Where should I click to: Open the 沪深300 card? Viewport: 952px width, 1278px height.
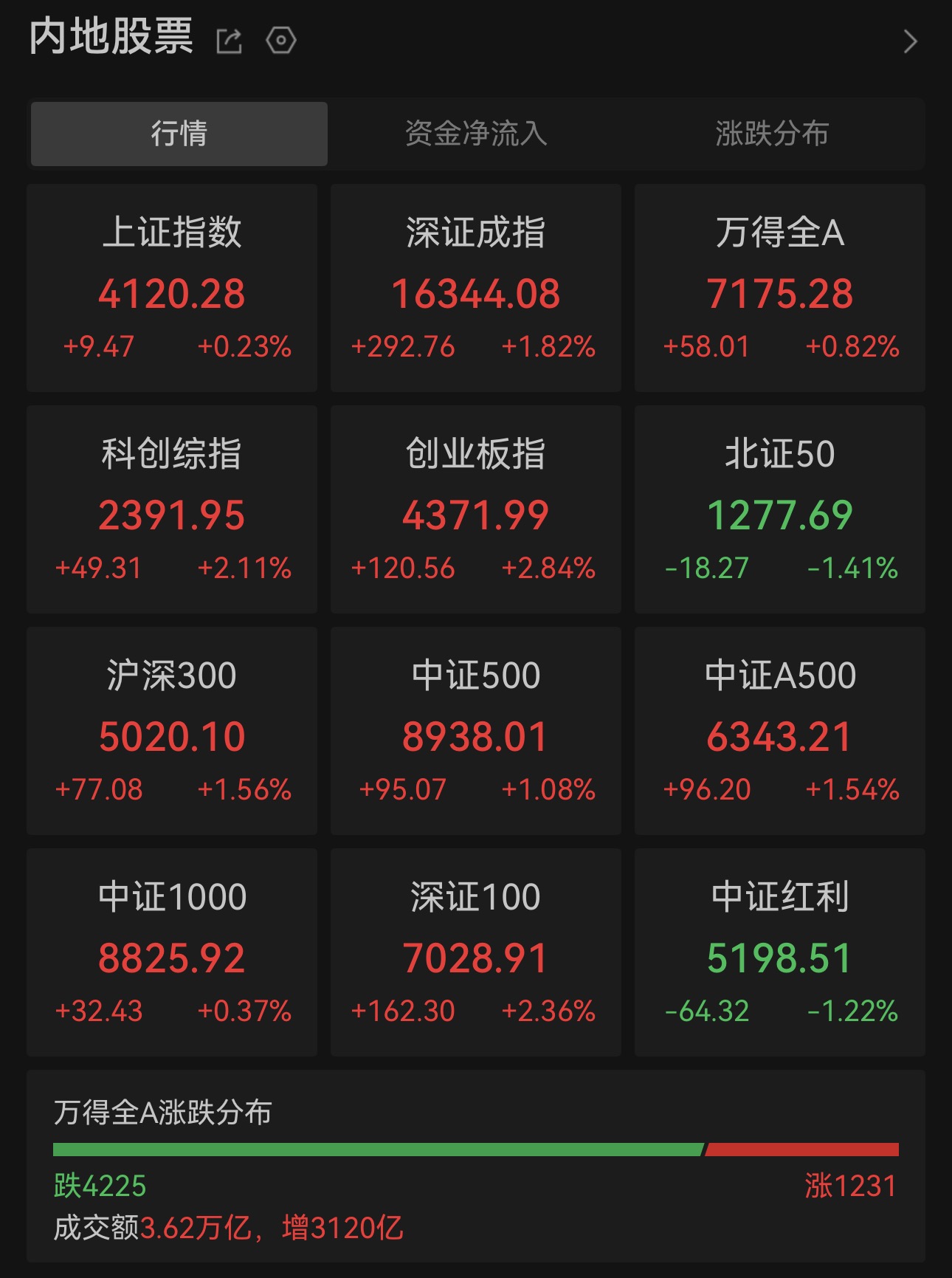pyautogui.click(x=172, y=731)
